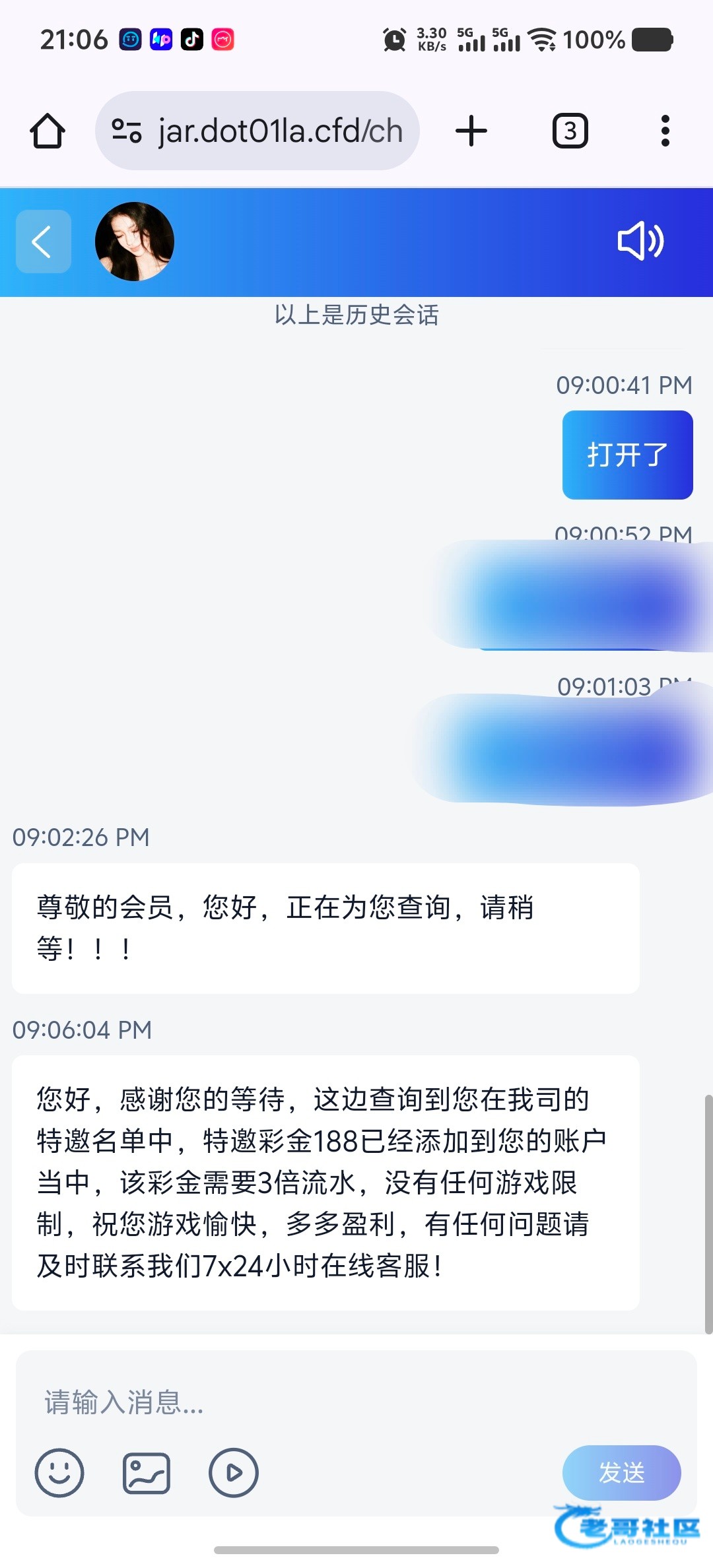This screenshot has width=713, height=1568.
Task: Open the browser home page
Action: pos(48,131)
